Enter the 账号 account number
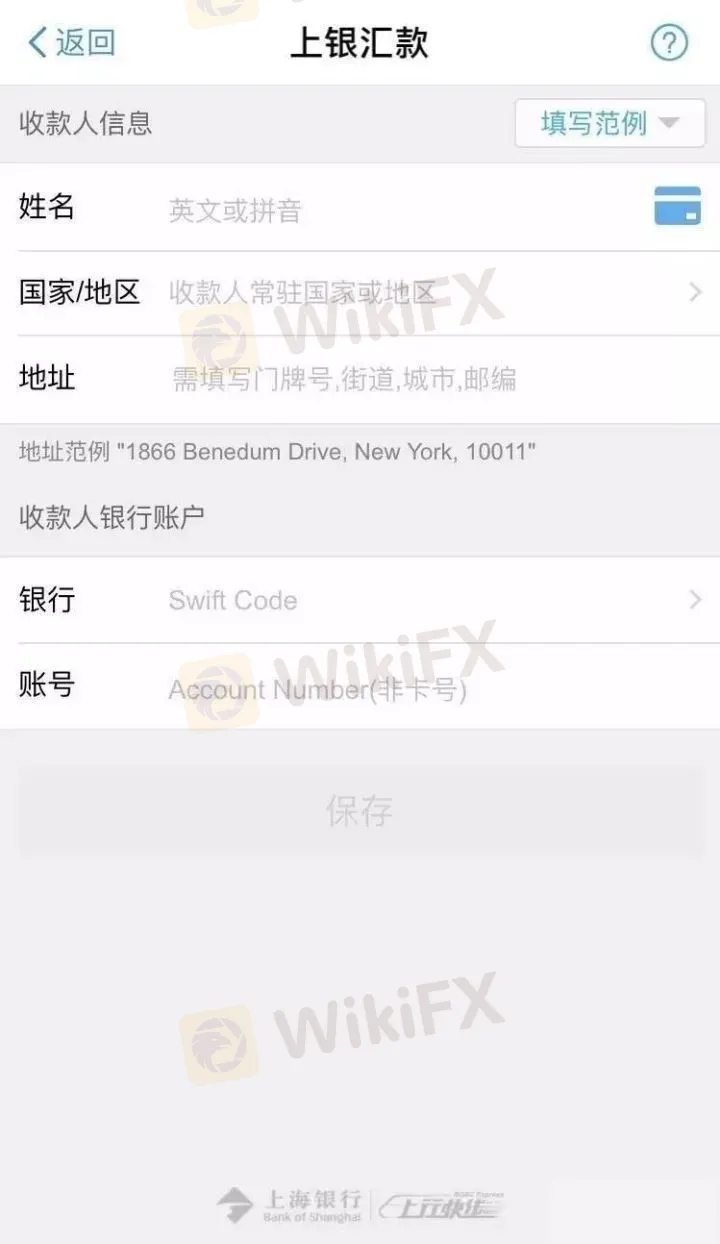This screenshot has height=1244, width=720. 420,688
